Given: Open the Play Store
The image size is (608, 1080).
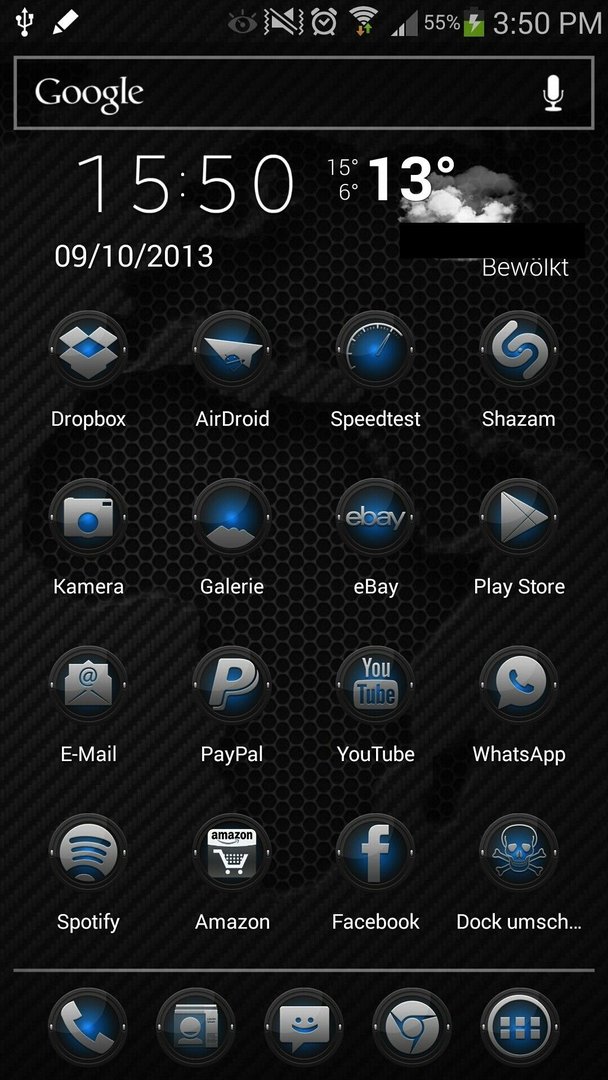Looking at the screenshot, I should [x=518, y=517].
